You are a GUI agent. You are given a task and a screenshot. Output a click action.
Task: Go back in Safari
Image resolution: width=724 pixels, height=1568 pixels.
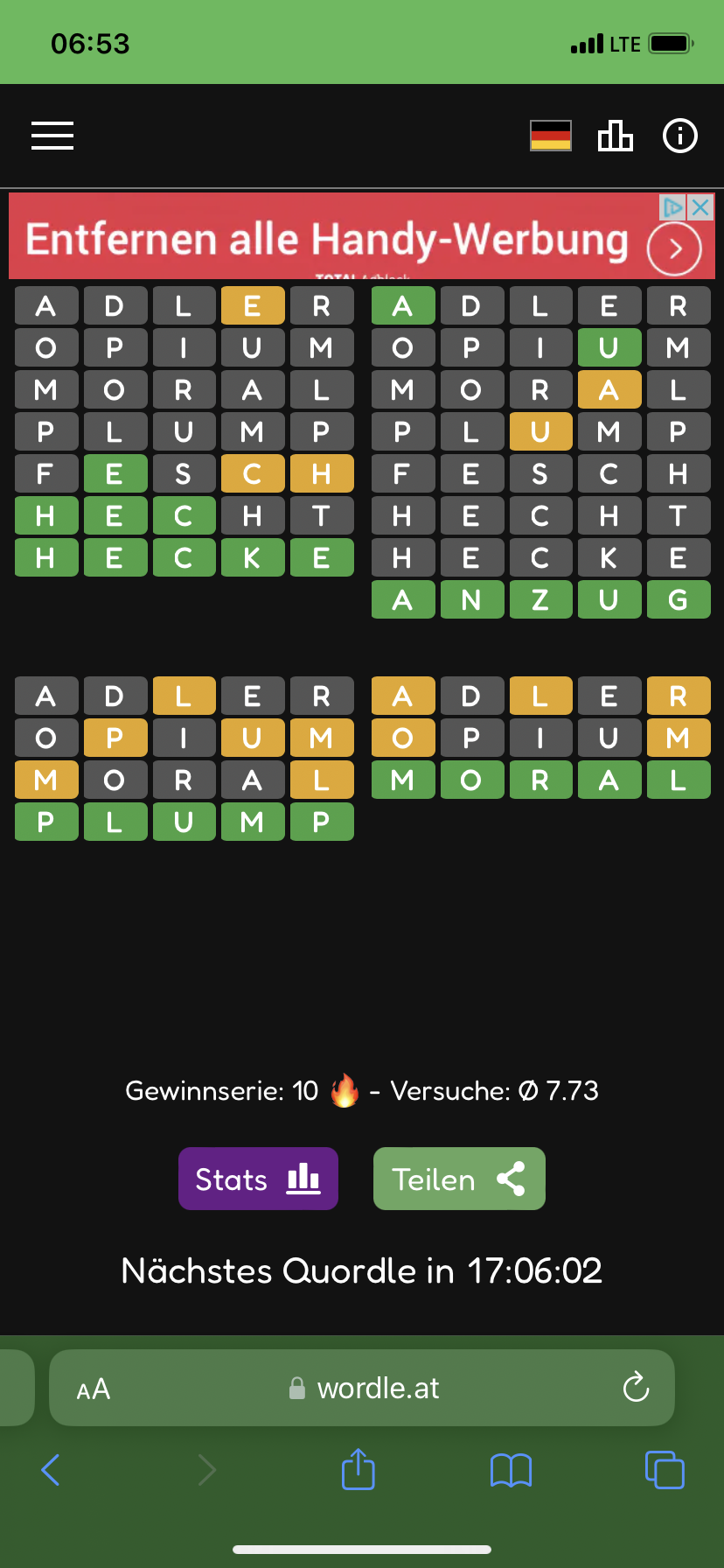pyautogui.click(x=51, y=1470)
